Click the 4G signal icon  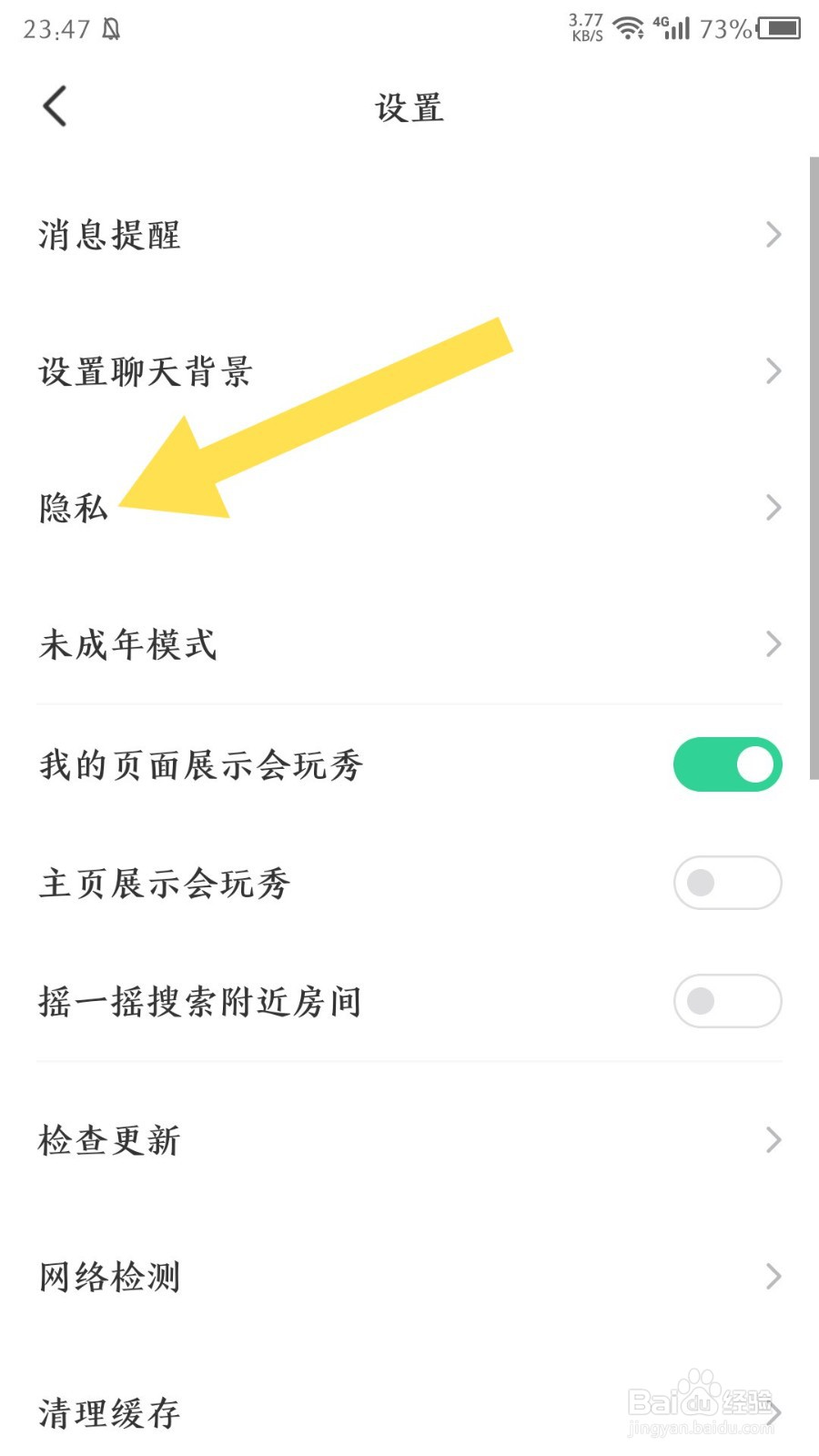coord(673,29)
